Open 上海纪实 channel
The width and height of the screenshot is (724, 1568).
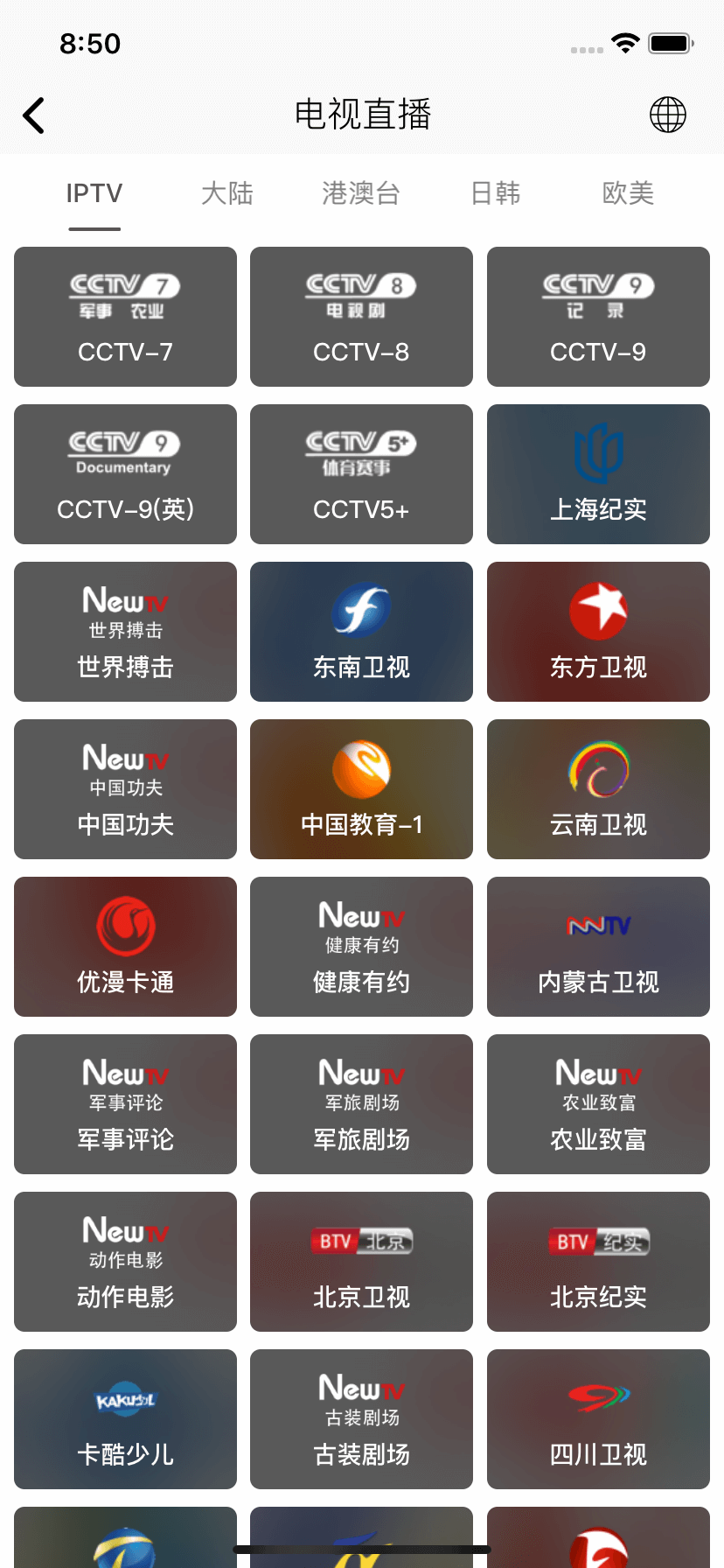click(x=598, y=474)
